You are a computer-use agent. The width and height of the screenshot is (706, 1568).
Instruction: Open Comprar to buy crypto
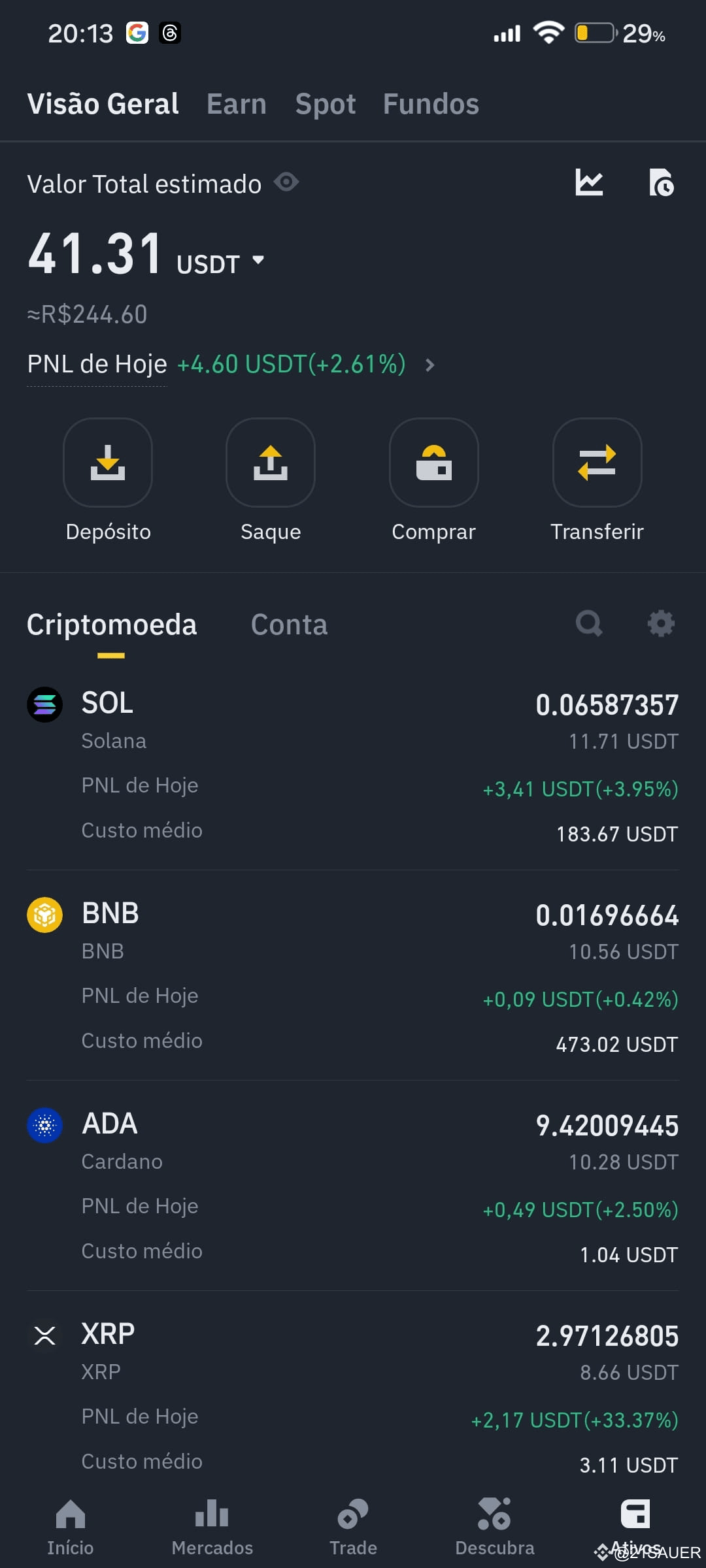pyautogui.click(x=433, y=464)
